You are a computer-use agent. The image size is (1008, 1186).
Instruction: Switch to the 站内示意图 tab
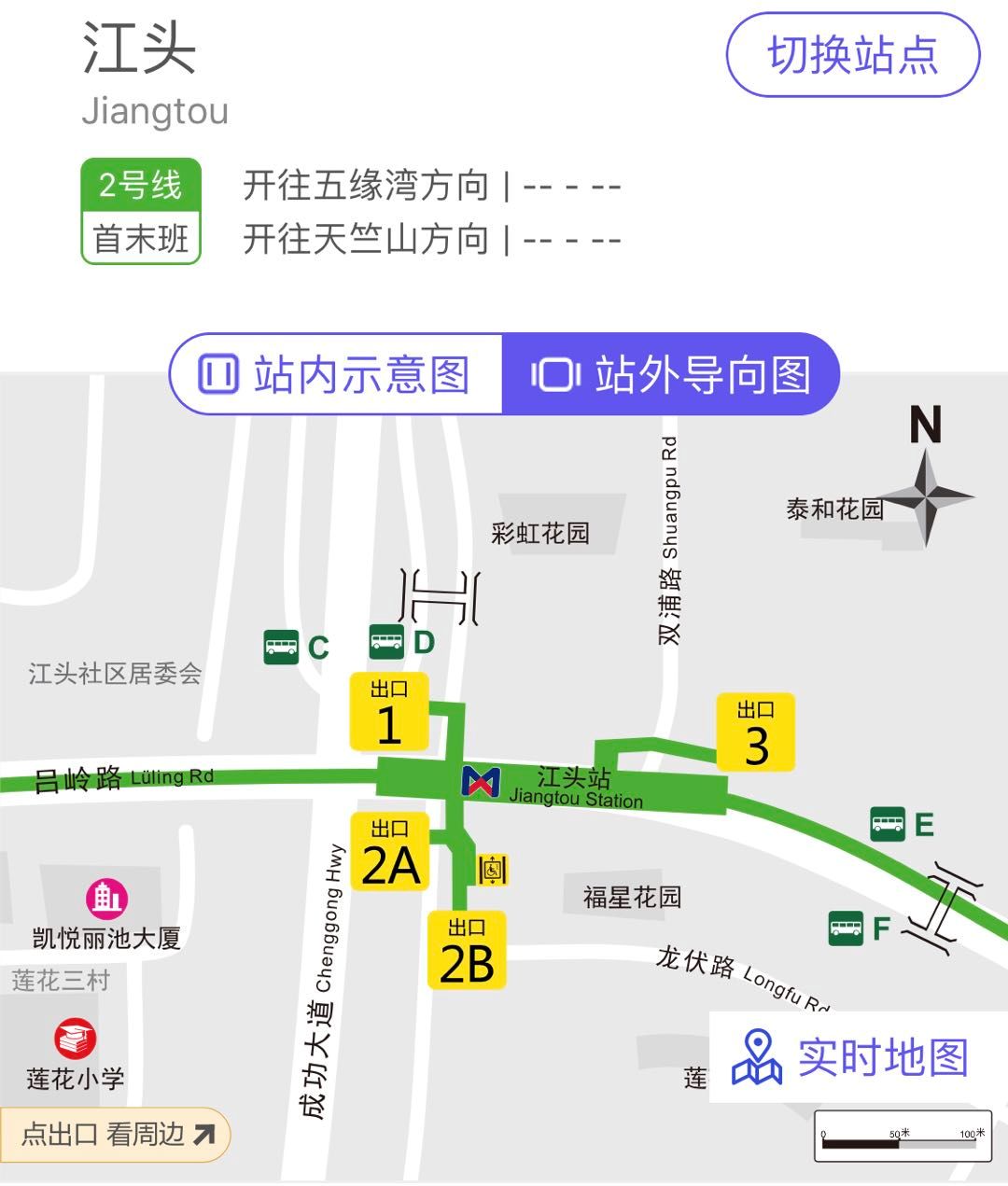(336, 375)
